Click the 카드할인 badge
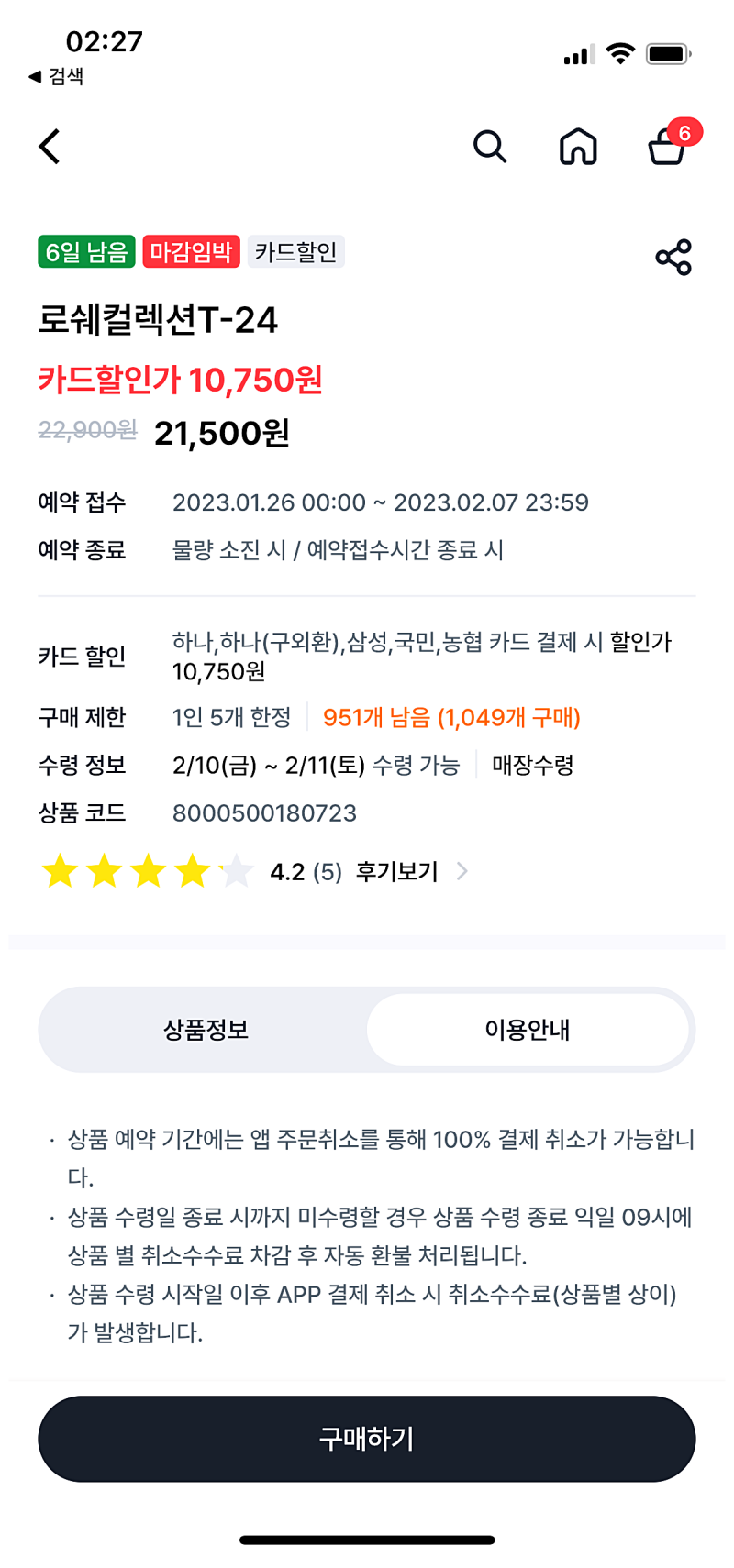The height and width of the screenshot is (1568, 734). pyautogui.click(x=295, y=253)
